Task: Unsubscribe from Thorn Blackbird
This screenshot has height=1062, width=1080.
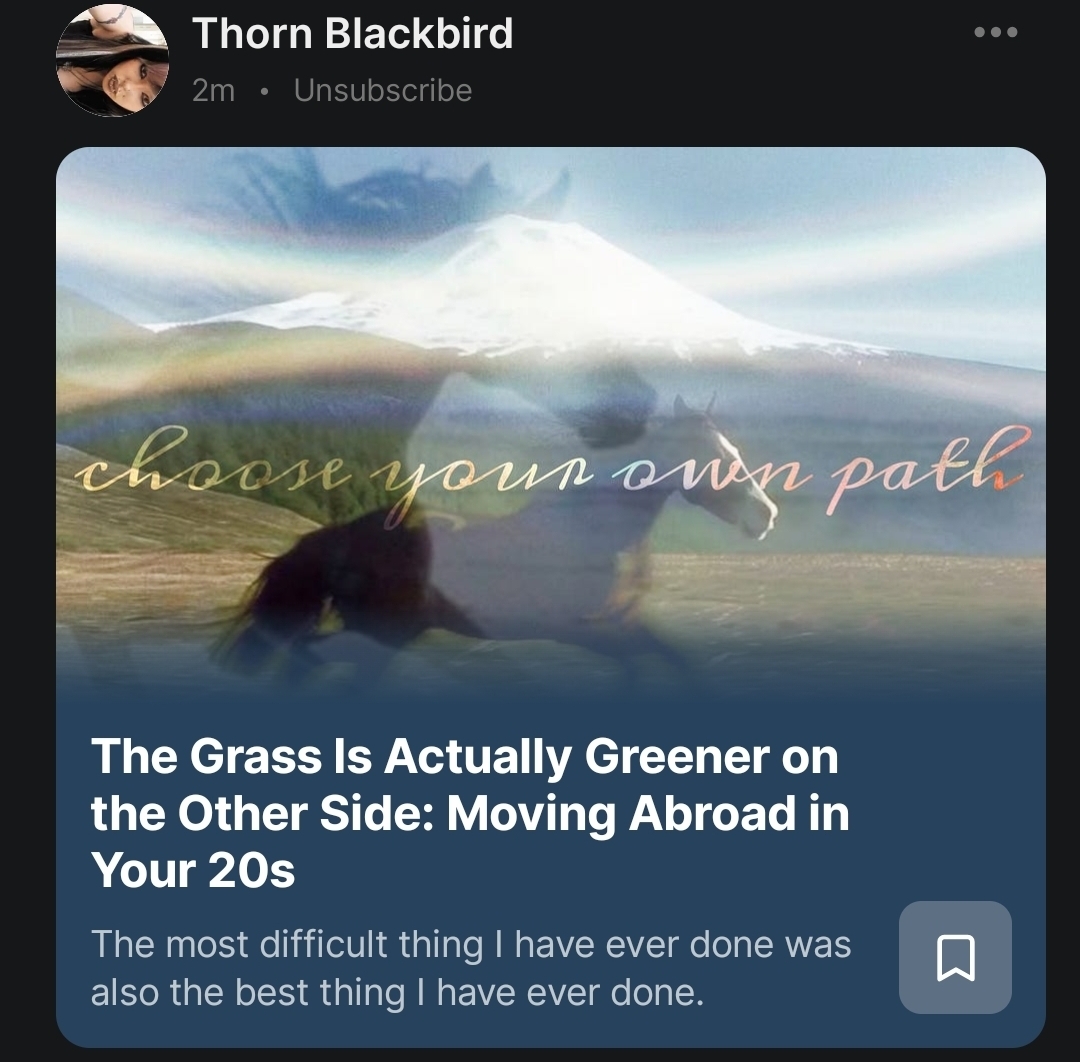Action: click(382, 90)
